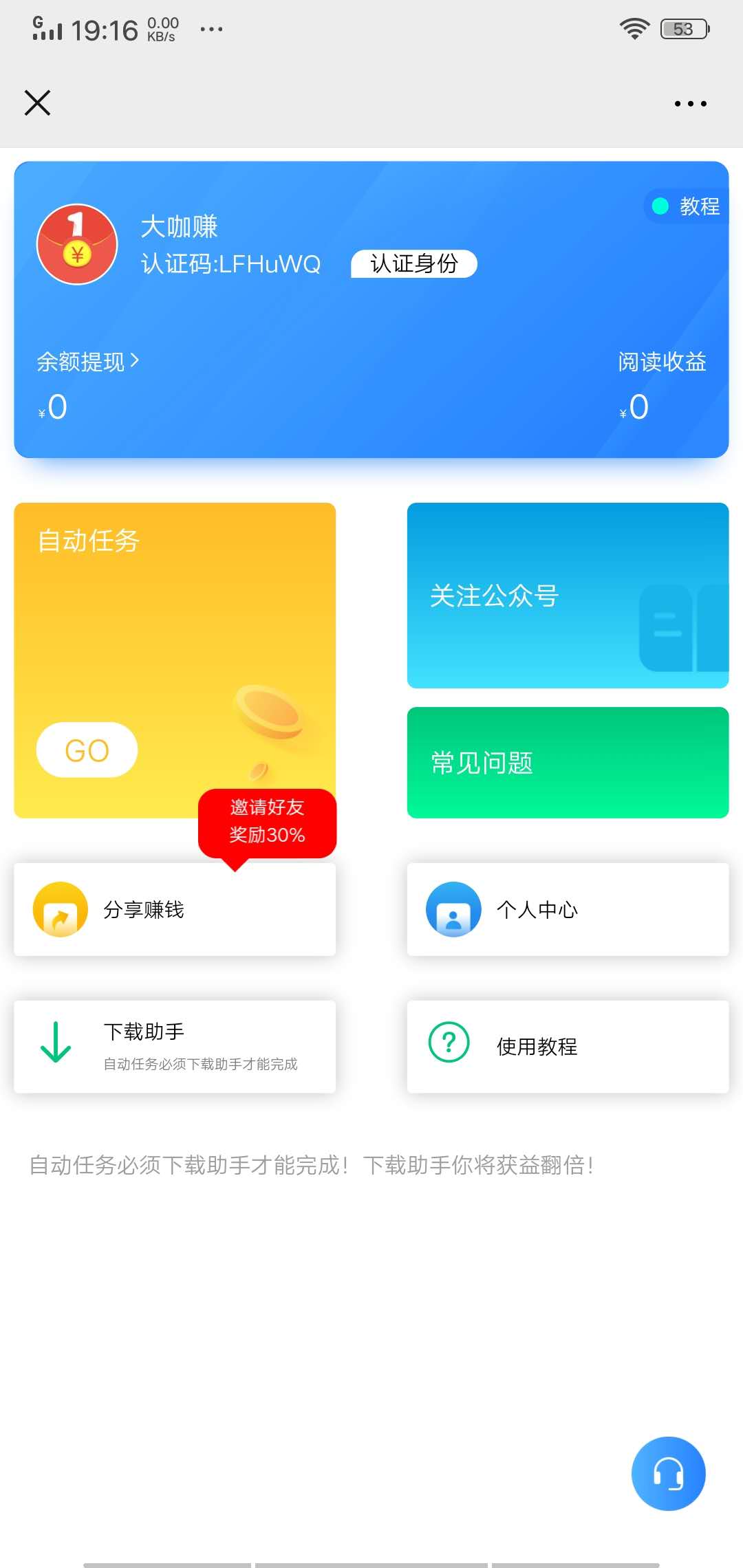Tap the 分享赚钱 share icon

coord(59,909)
